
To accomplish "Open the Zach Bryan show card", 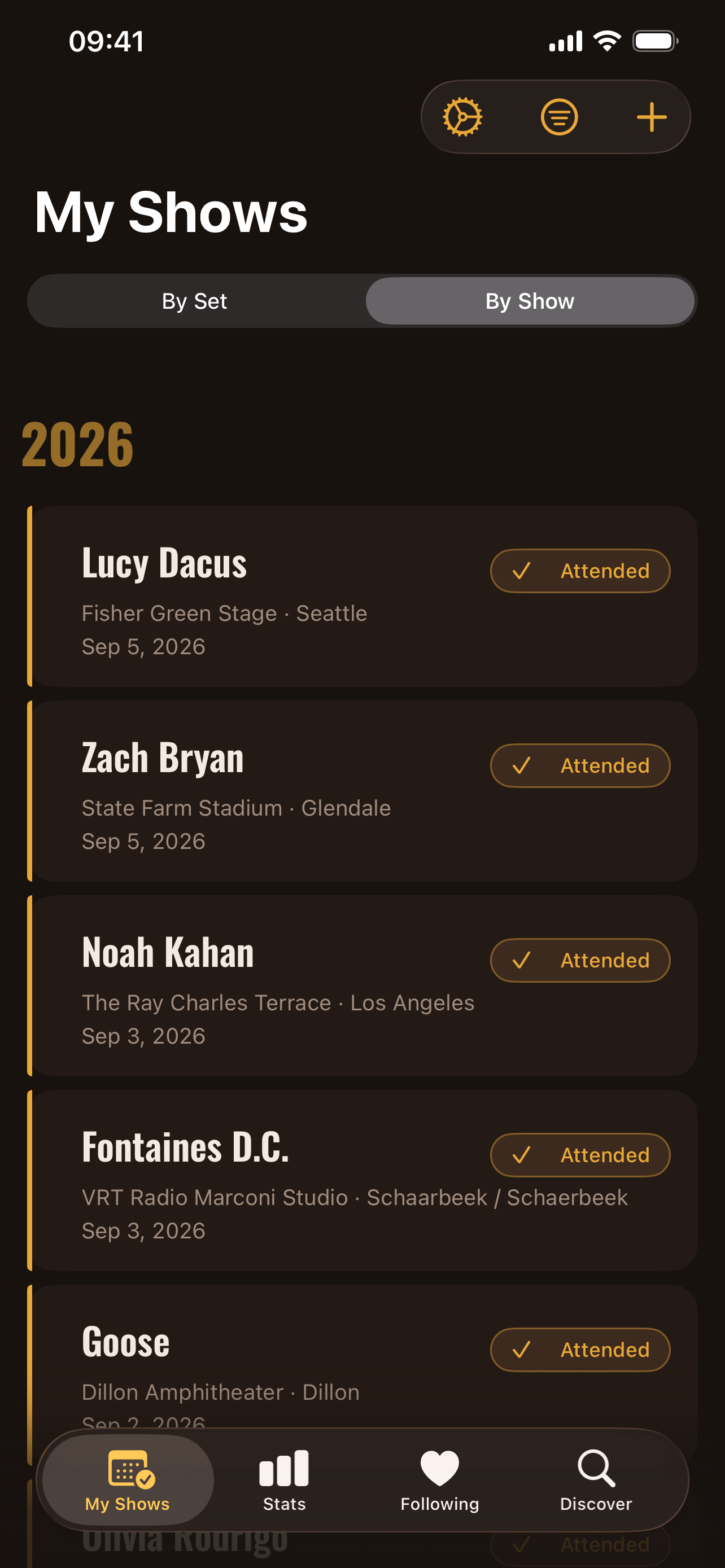I will pos(363,791).
